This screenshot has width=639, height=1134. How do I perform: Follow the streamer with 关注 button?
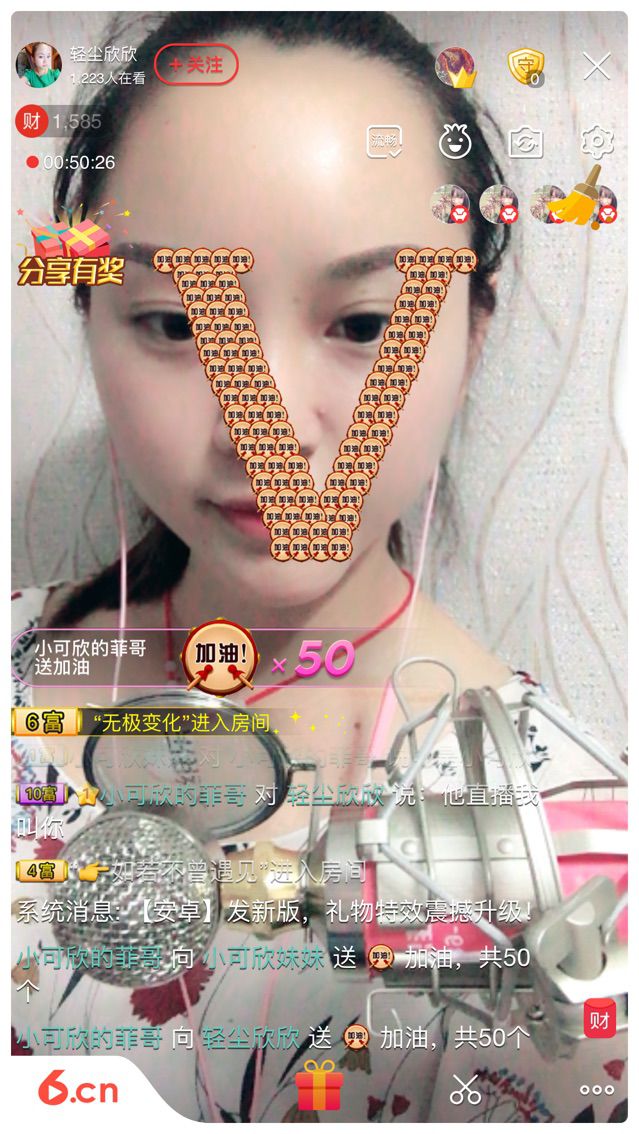(196, 65)
